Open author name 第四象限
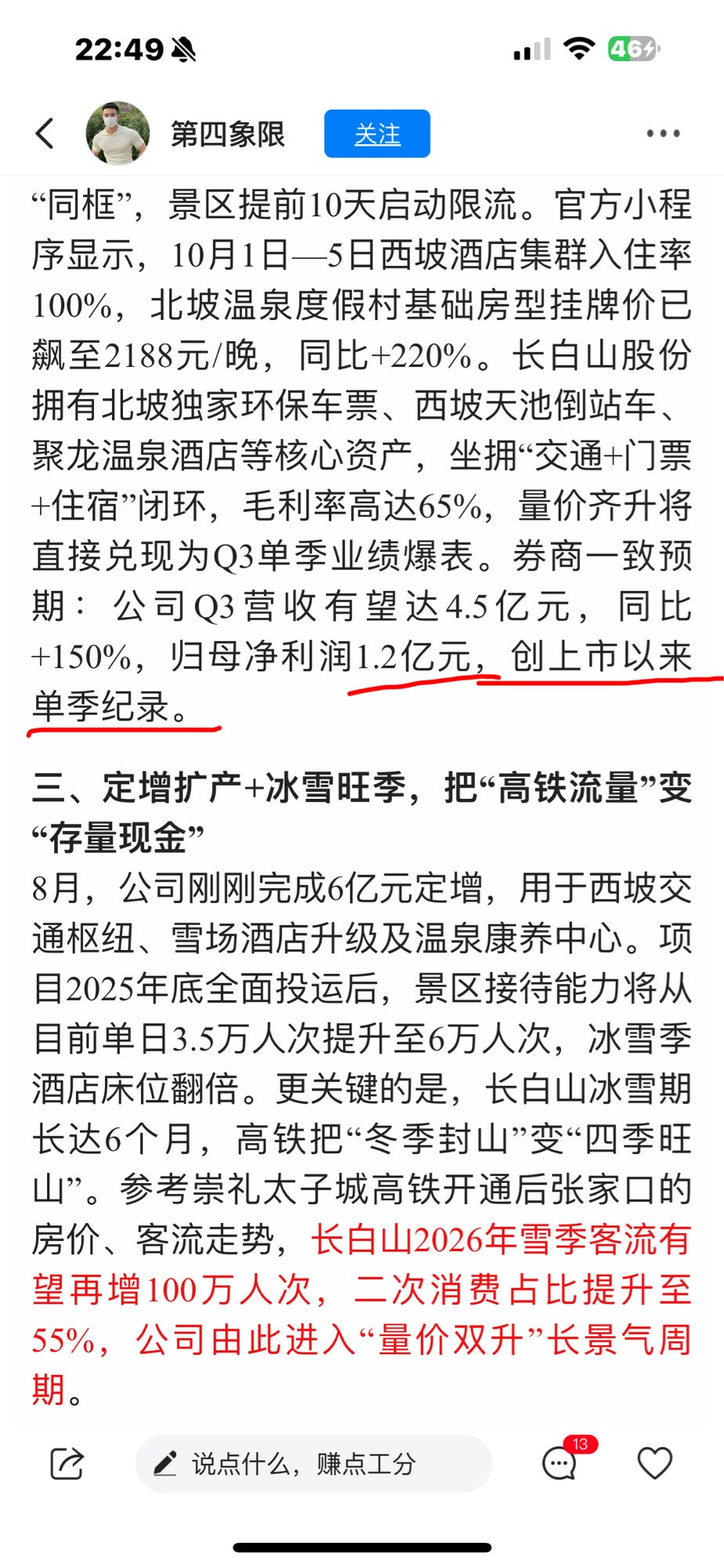The image size is (724, 1568). click(228, 134)
